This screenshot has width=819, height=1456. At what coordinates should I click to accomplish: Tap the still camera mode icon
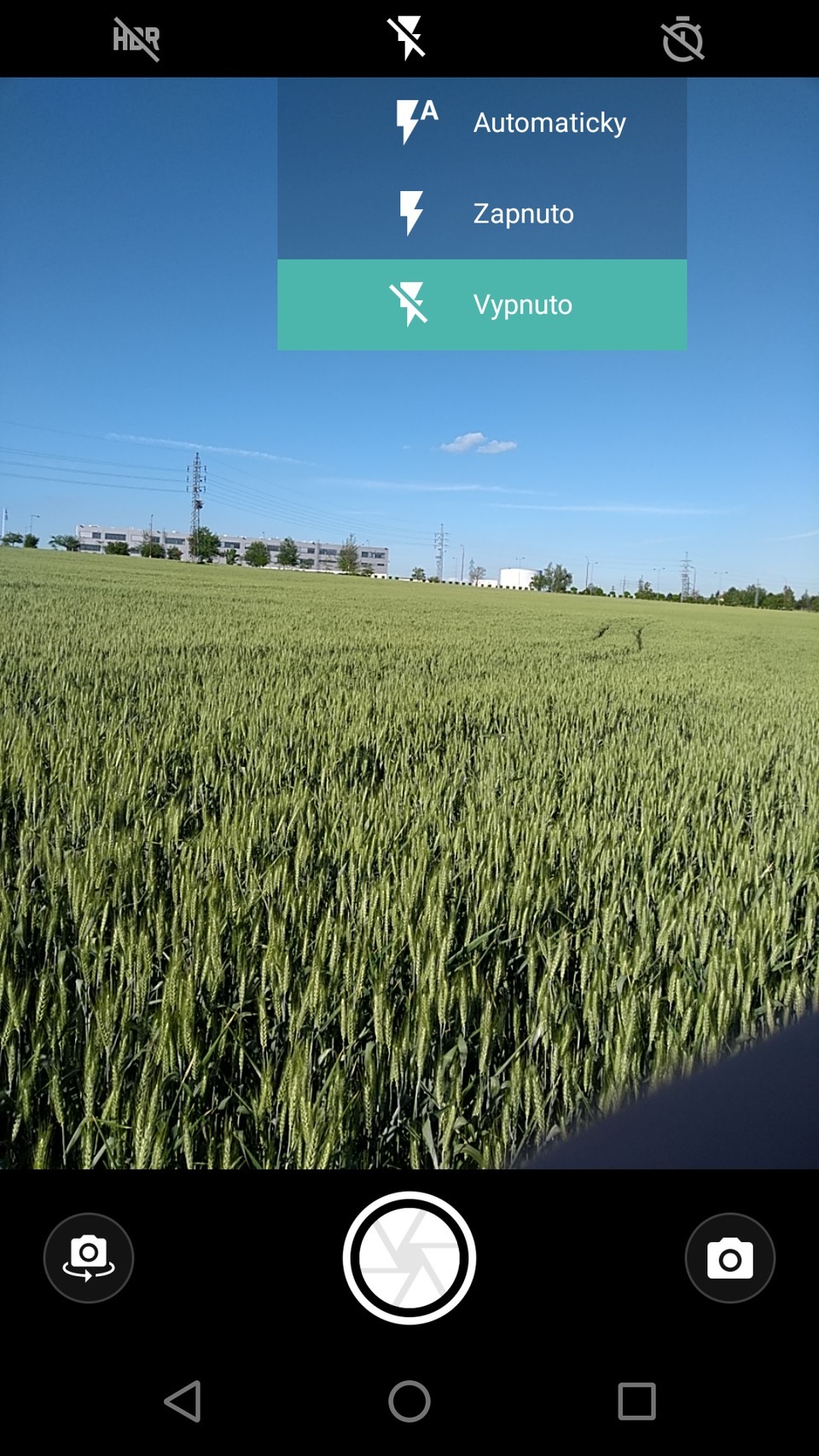click(x=729, y=1259)
